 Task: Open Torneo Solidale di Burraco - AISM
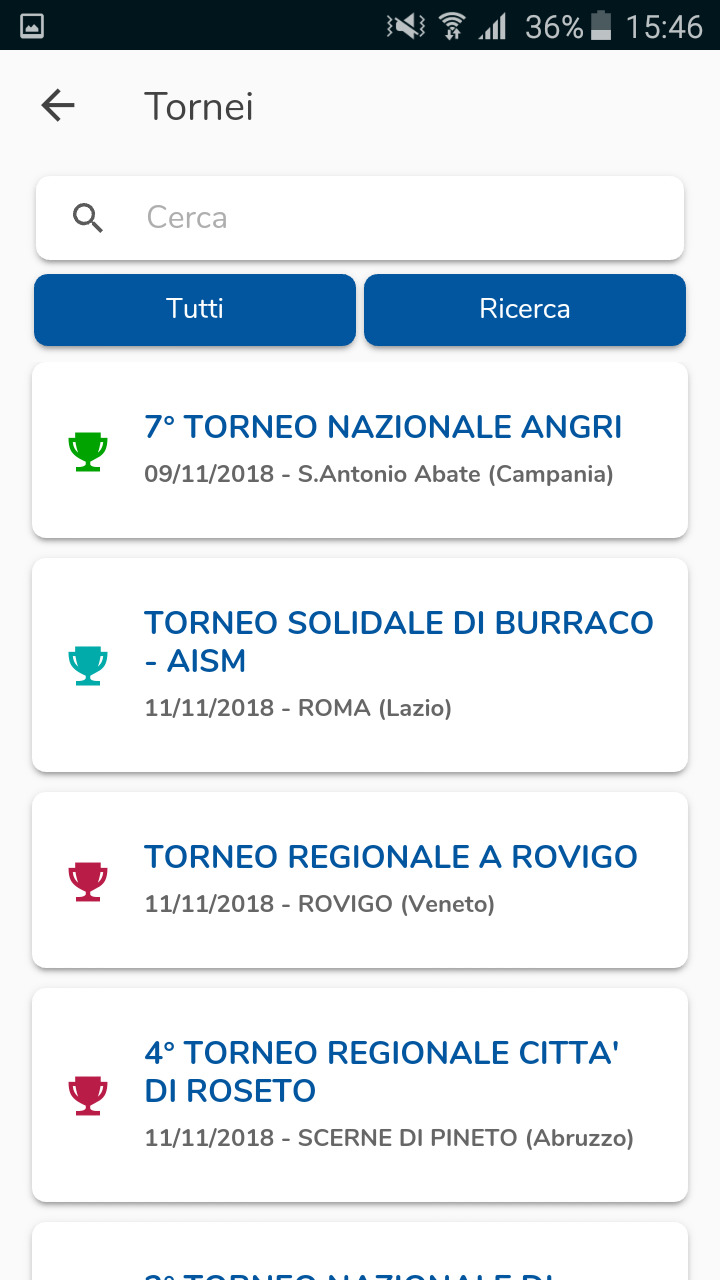pyautogui.click(x=360, y=665)
